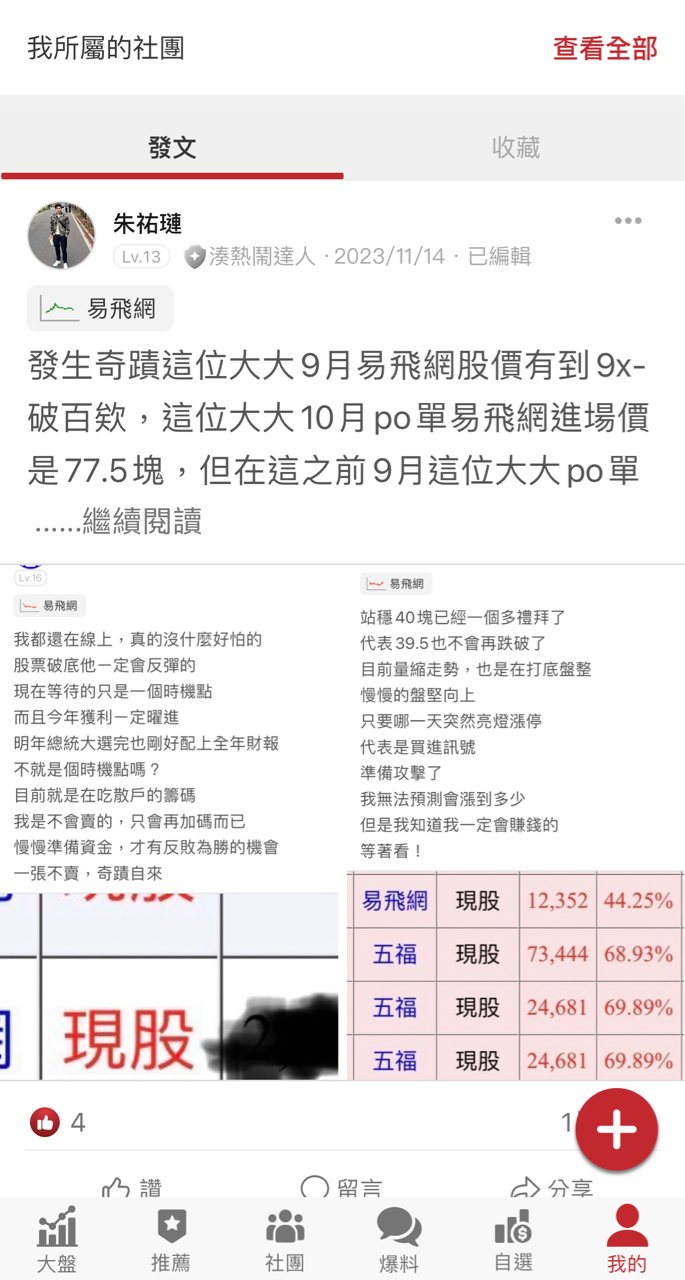Go to the 自選 watchlist tab
This screenshot has width=685, height=1280.
[x=513, y=1239]
